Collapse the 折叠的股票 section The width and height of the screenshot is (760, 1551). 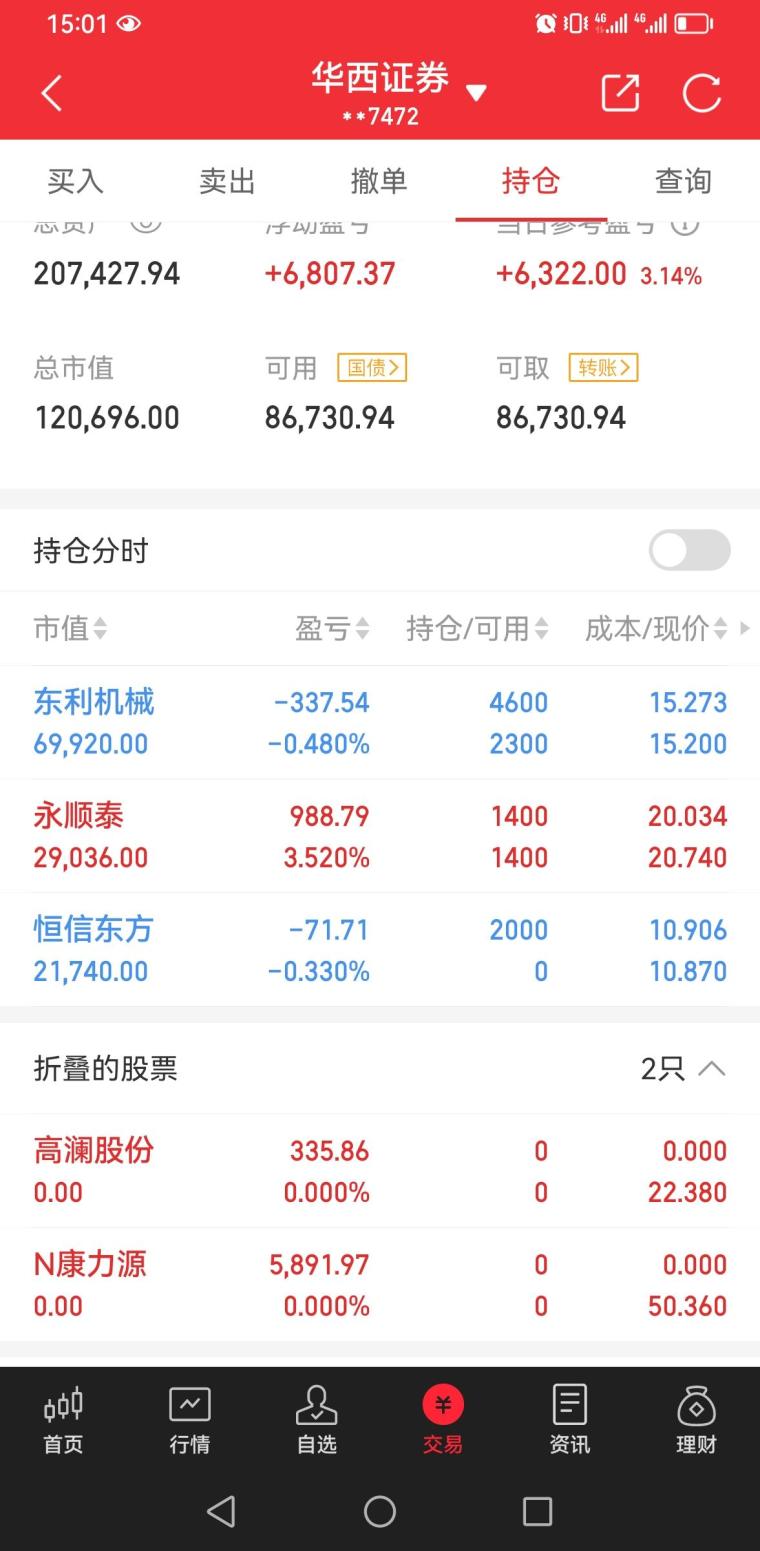[711, 1069]
